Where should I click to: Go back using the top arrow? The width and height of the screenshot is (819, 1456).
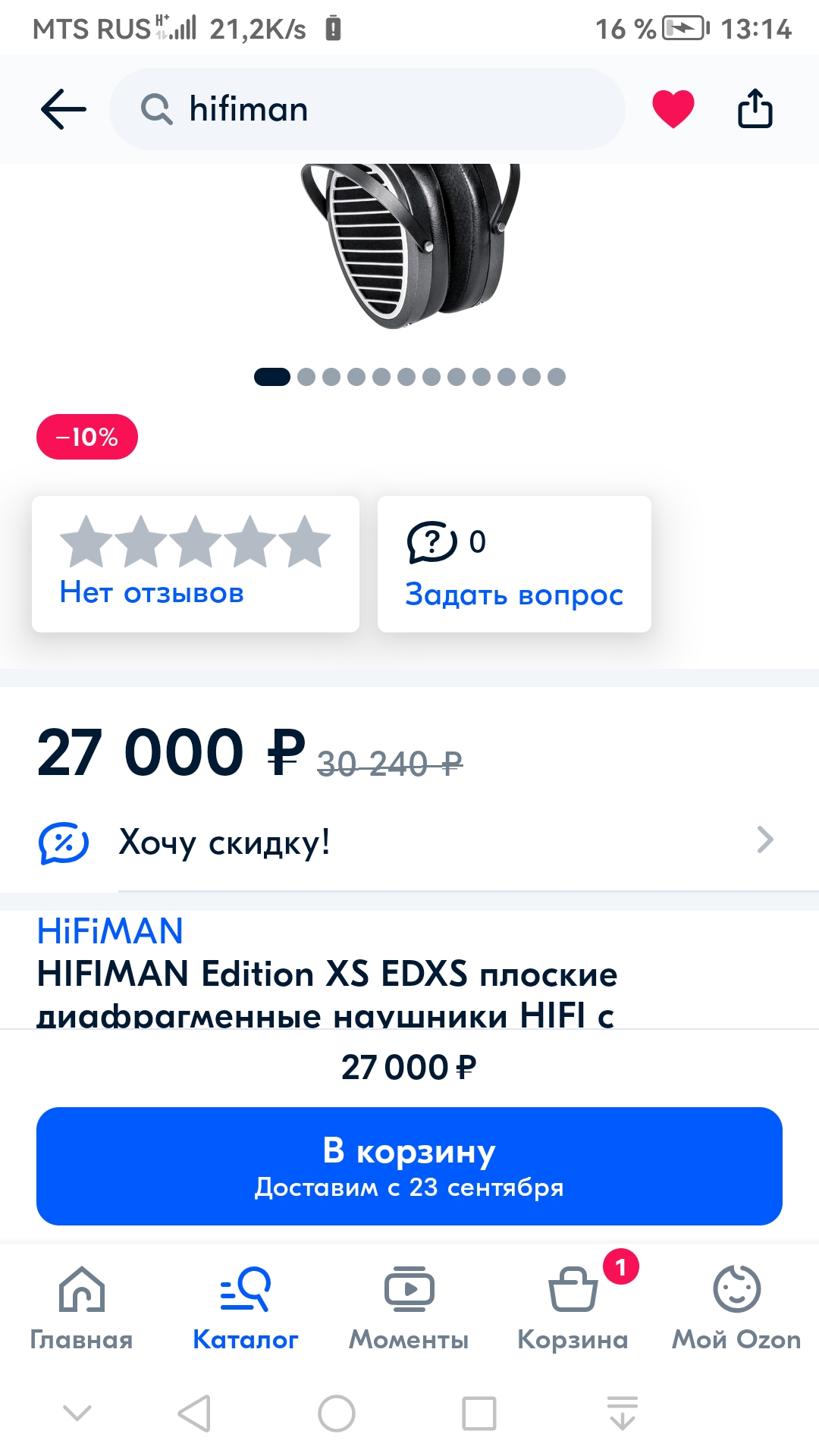[63, 109]
